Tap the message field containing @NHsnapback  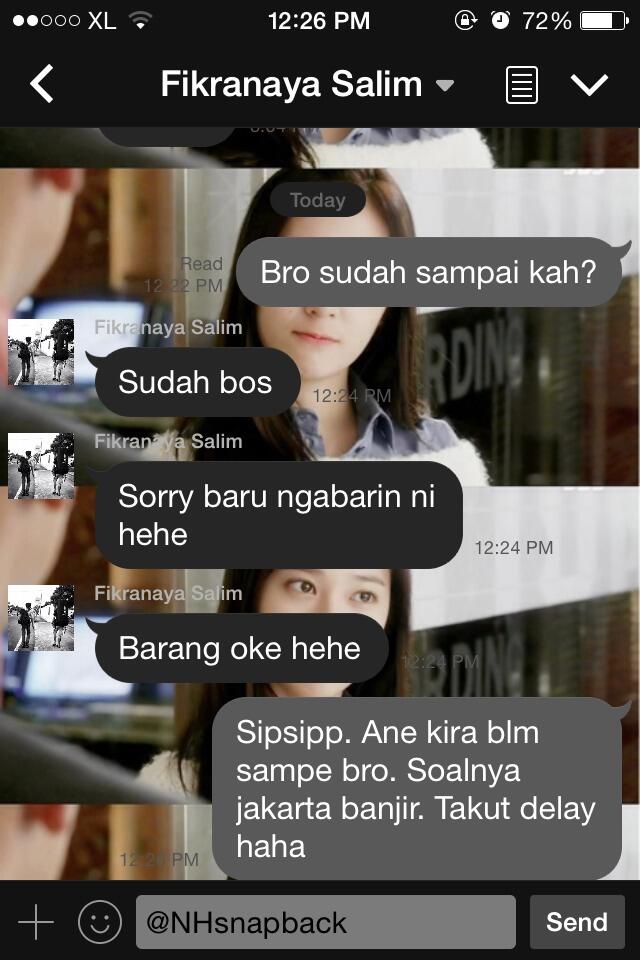point(325,921)
